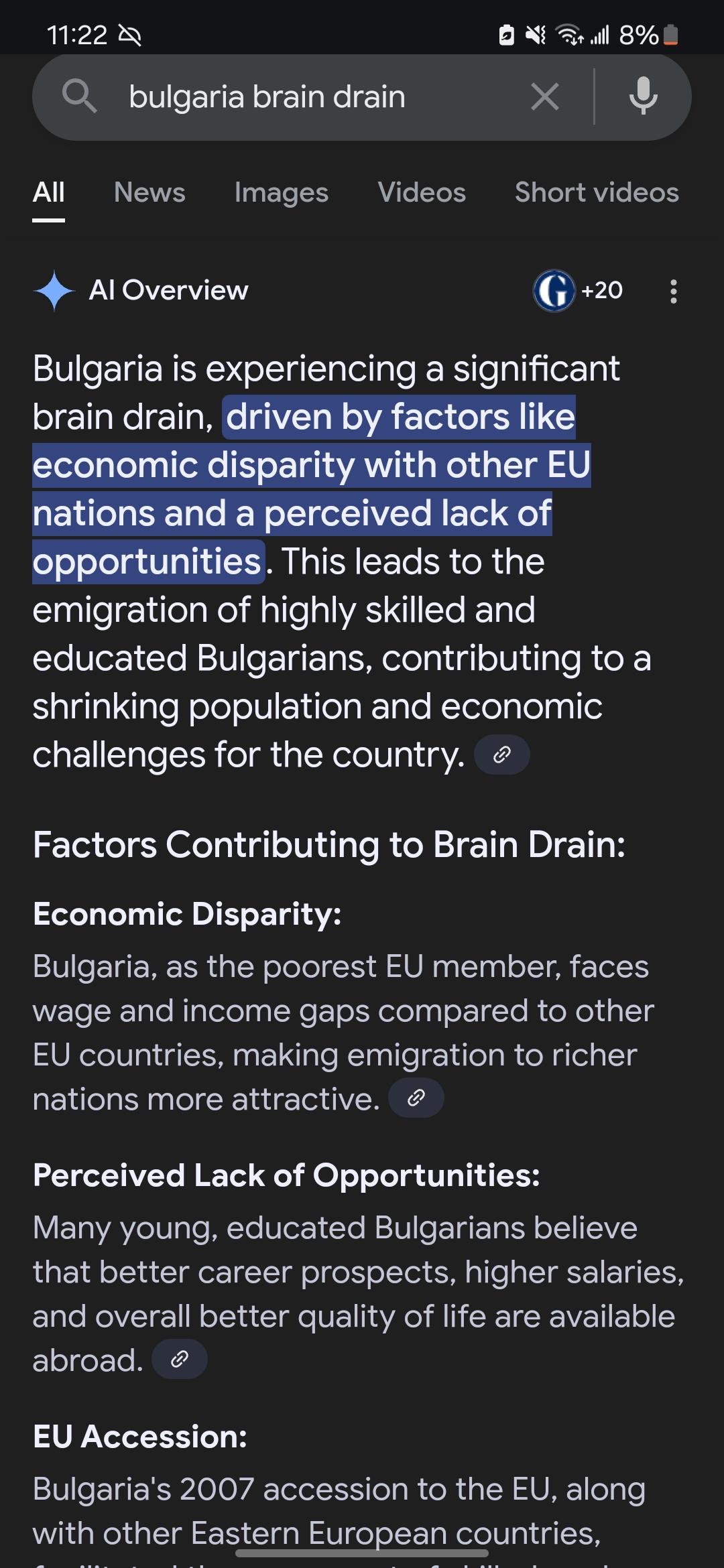
Task: Start voice search with the microphone
Action: (x=643, y=97)
